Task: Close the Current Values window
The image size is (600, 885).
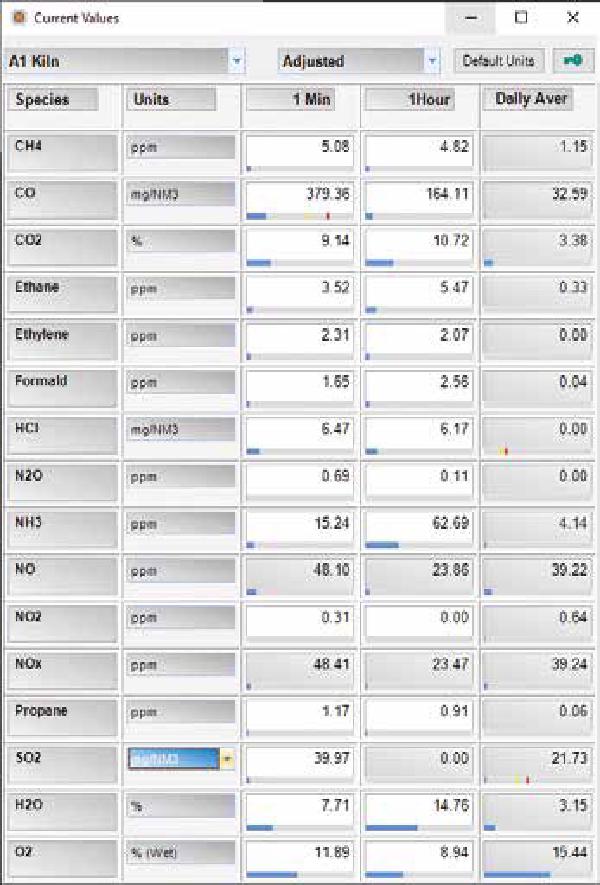Action: [572, 18]
